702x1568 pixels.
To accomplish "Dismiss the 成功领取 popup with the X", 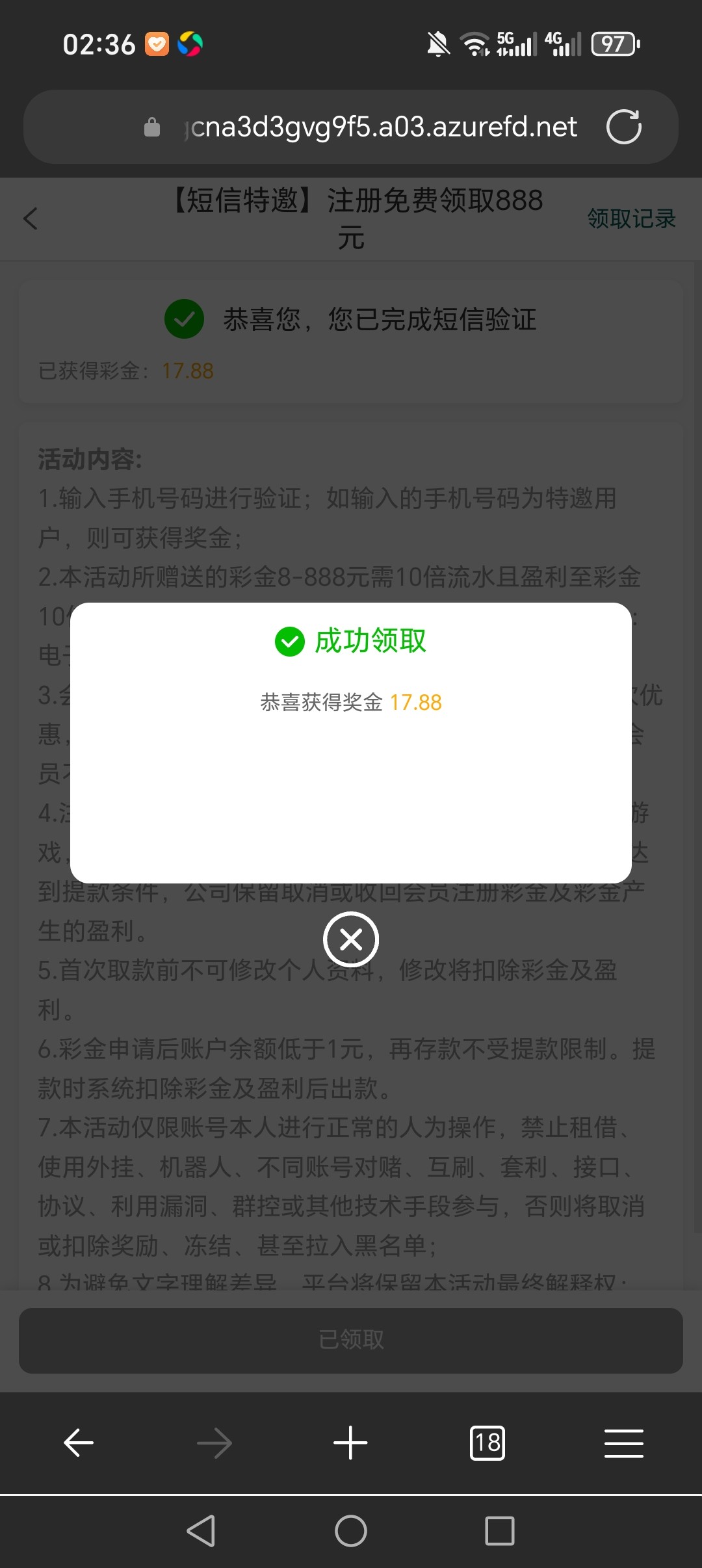I will 351,939.
